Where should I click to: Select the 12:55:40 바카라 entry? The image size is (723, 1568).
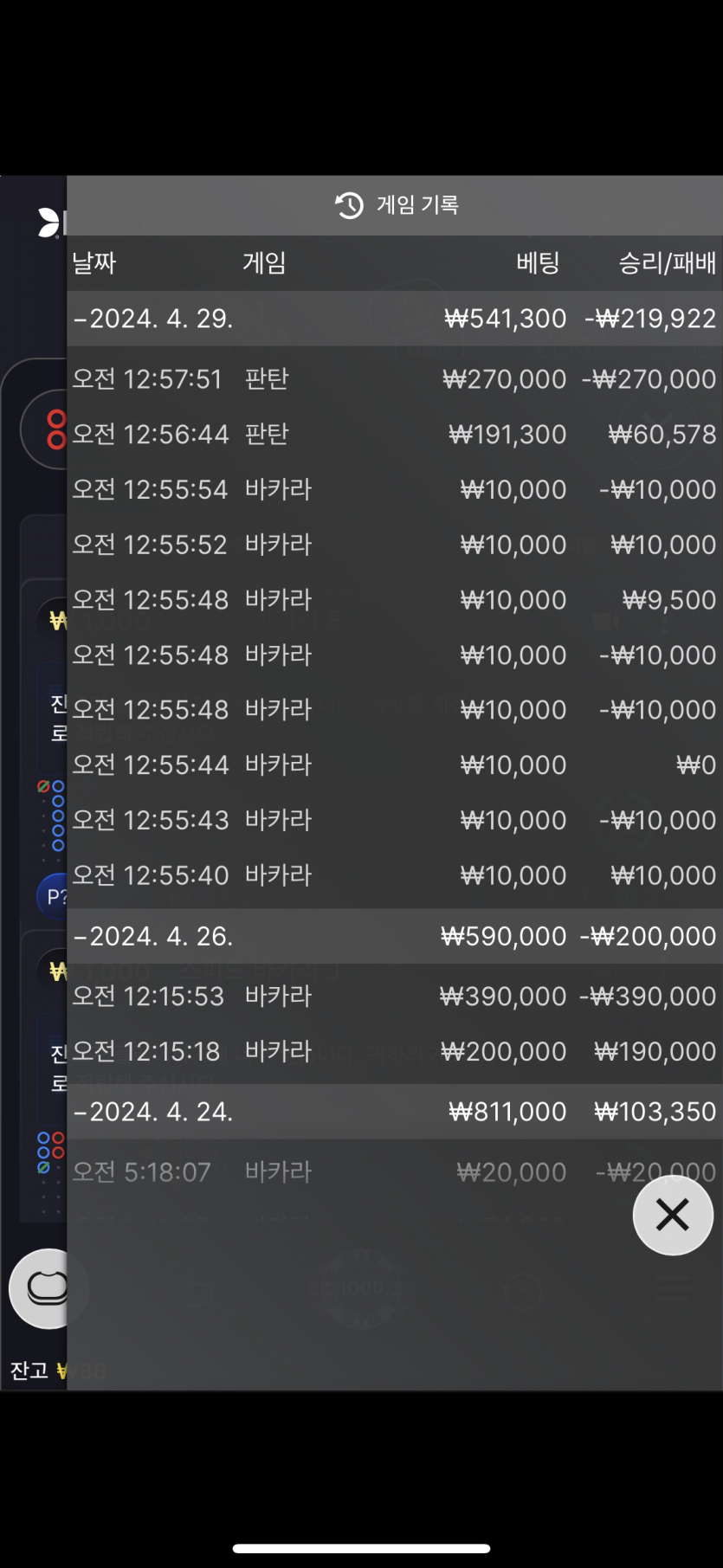tap(394, 876)
